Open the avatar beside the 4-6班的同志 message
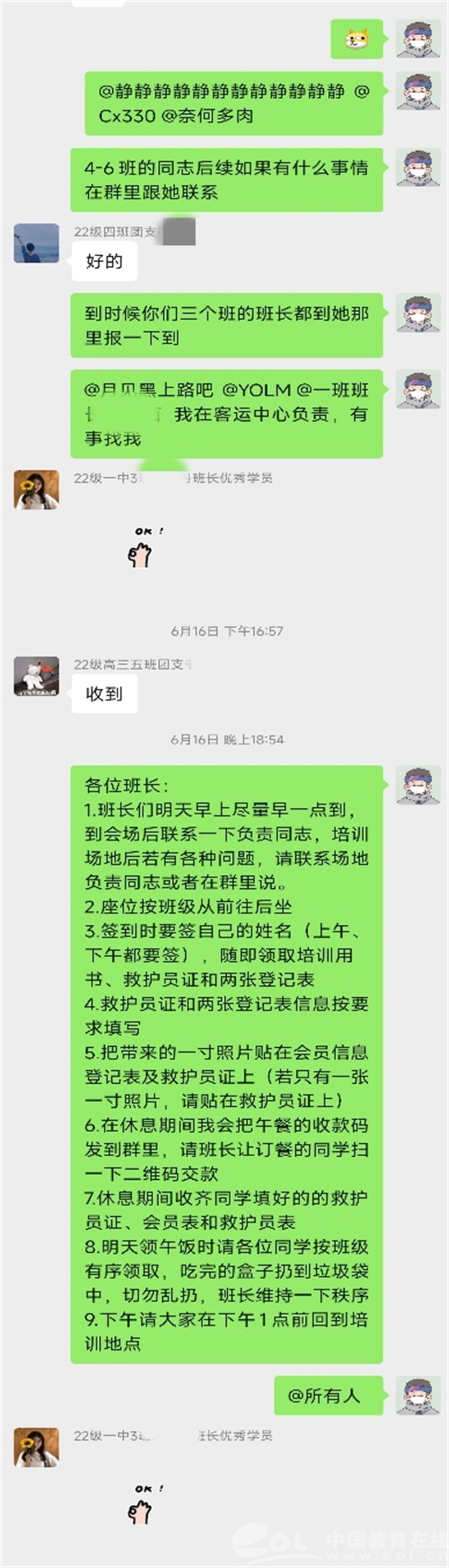Image resolution: width=449 pixels, height=1568 pixels. click(x=418, y=167)
